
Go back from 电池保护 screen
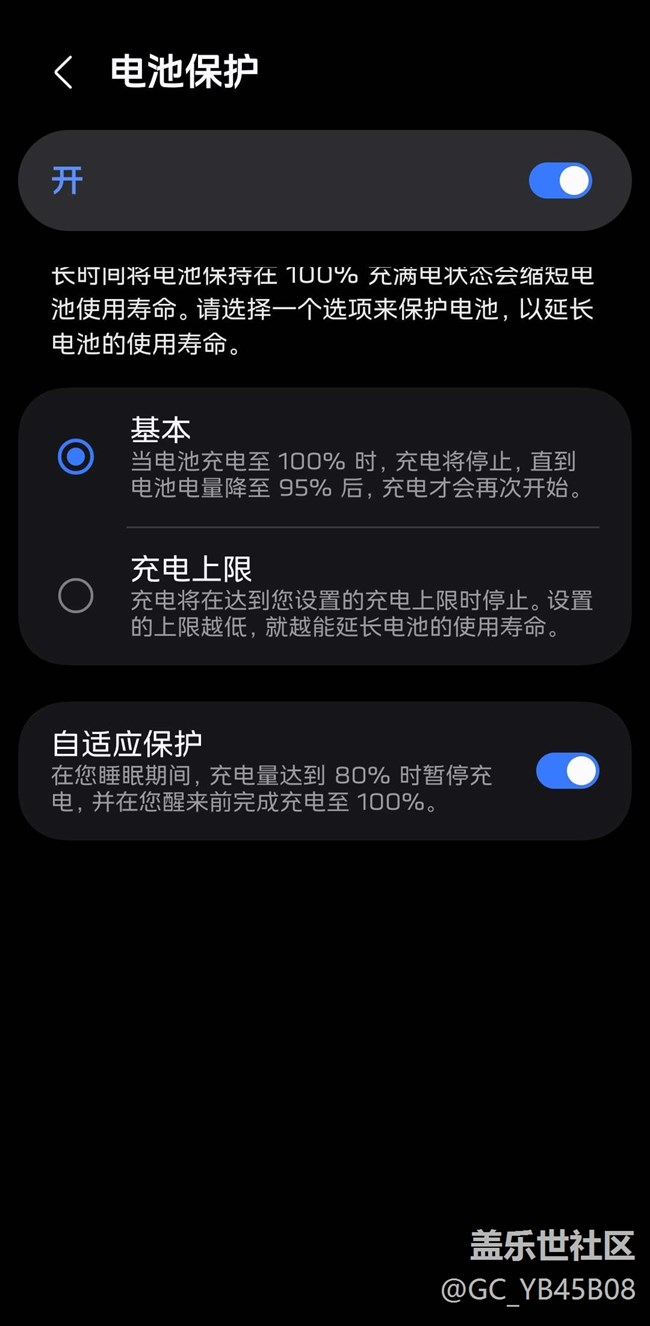(63, 72)
